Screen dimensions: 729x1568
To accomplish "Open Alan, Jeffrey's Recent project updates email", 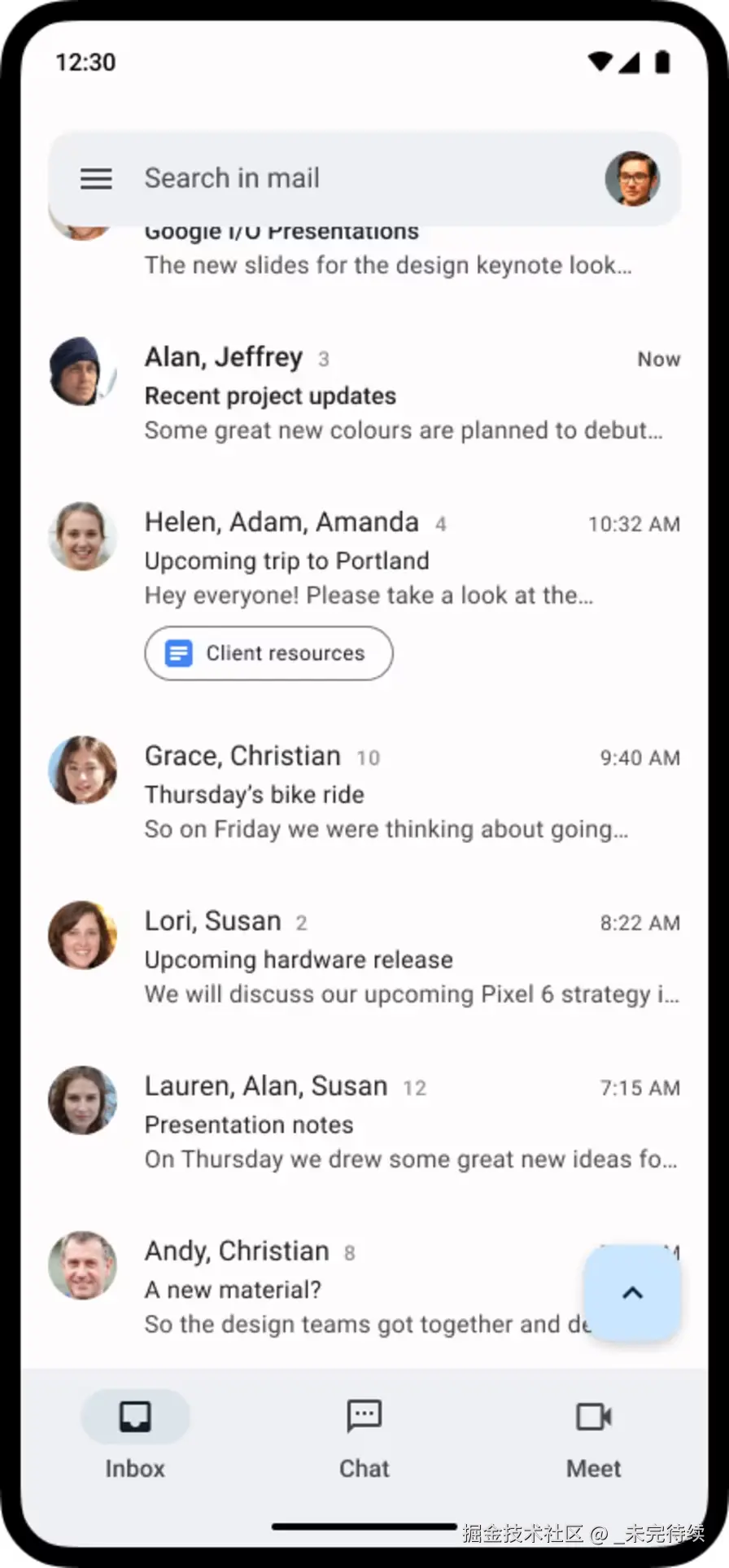I will coord(364,395).
